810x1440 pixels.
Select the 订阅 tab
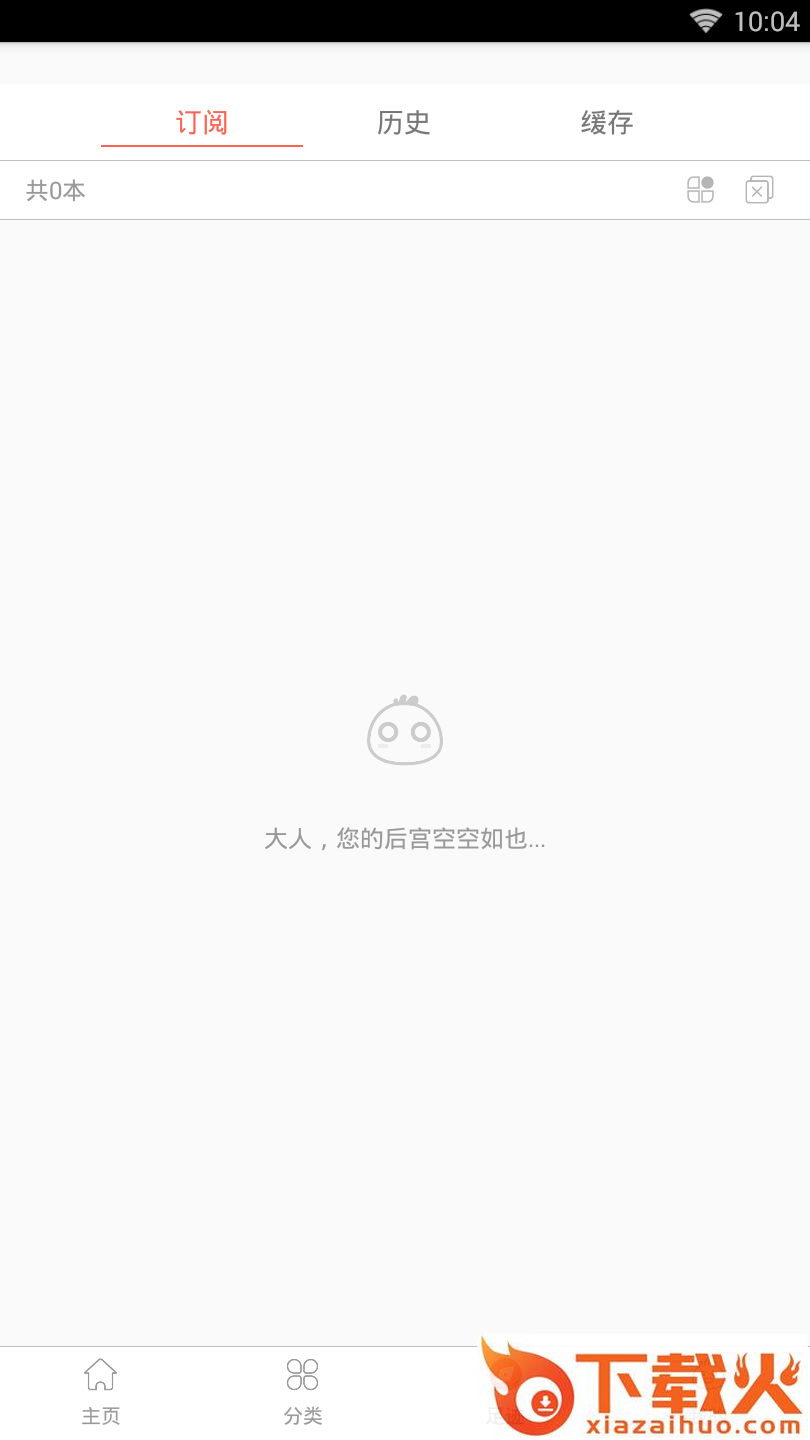(x=202, y=123)
